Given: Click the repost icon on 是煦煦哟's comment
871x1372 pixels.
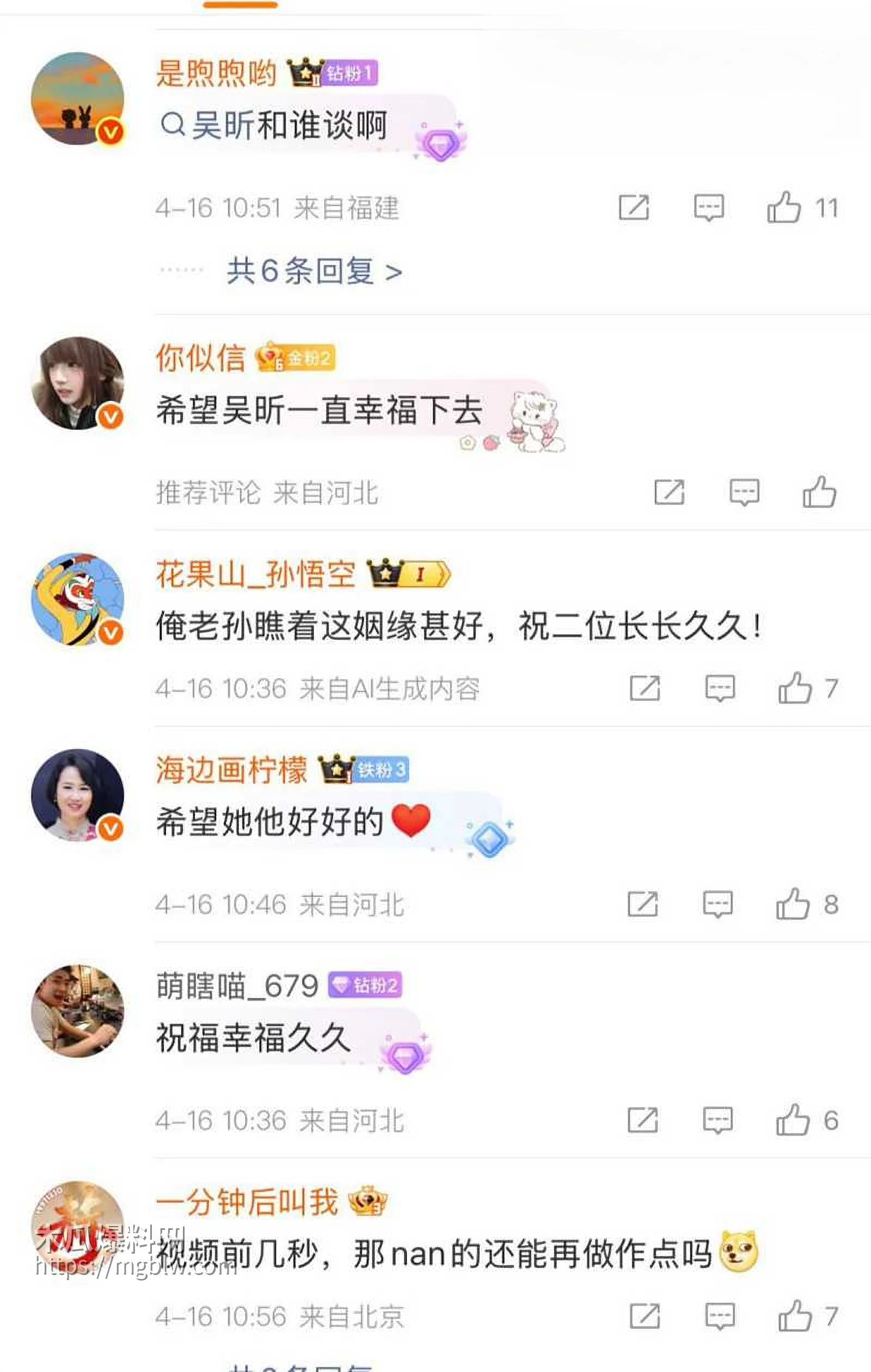Looking at the screenshot, I should click(634, 208).
